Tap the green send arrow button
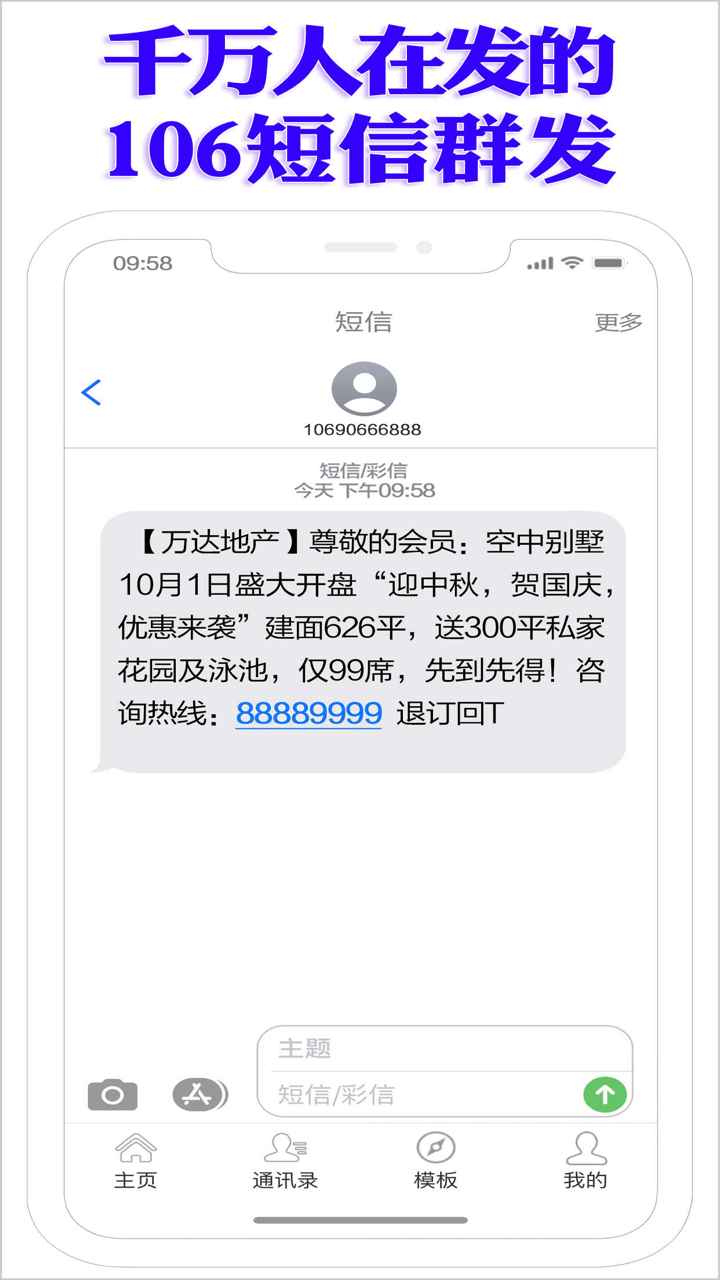The width and height of the screenshot is (720, 1280). (604, 1093)
